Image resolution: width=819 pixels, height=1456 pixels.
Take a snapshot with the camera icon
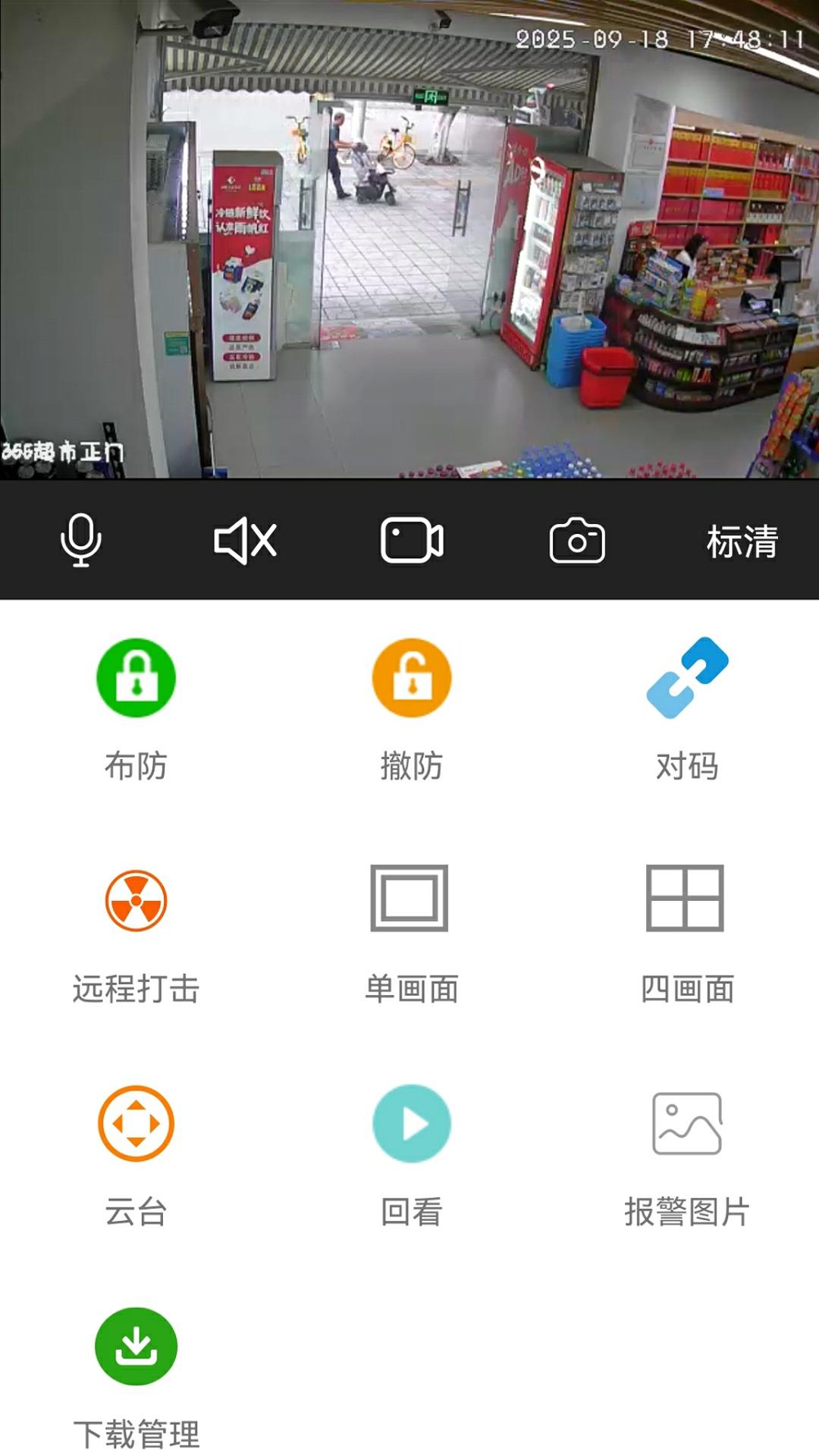point(577,541)
